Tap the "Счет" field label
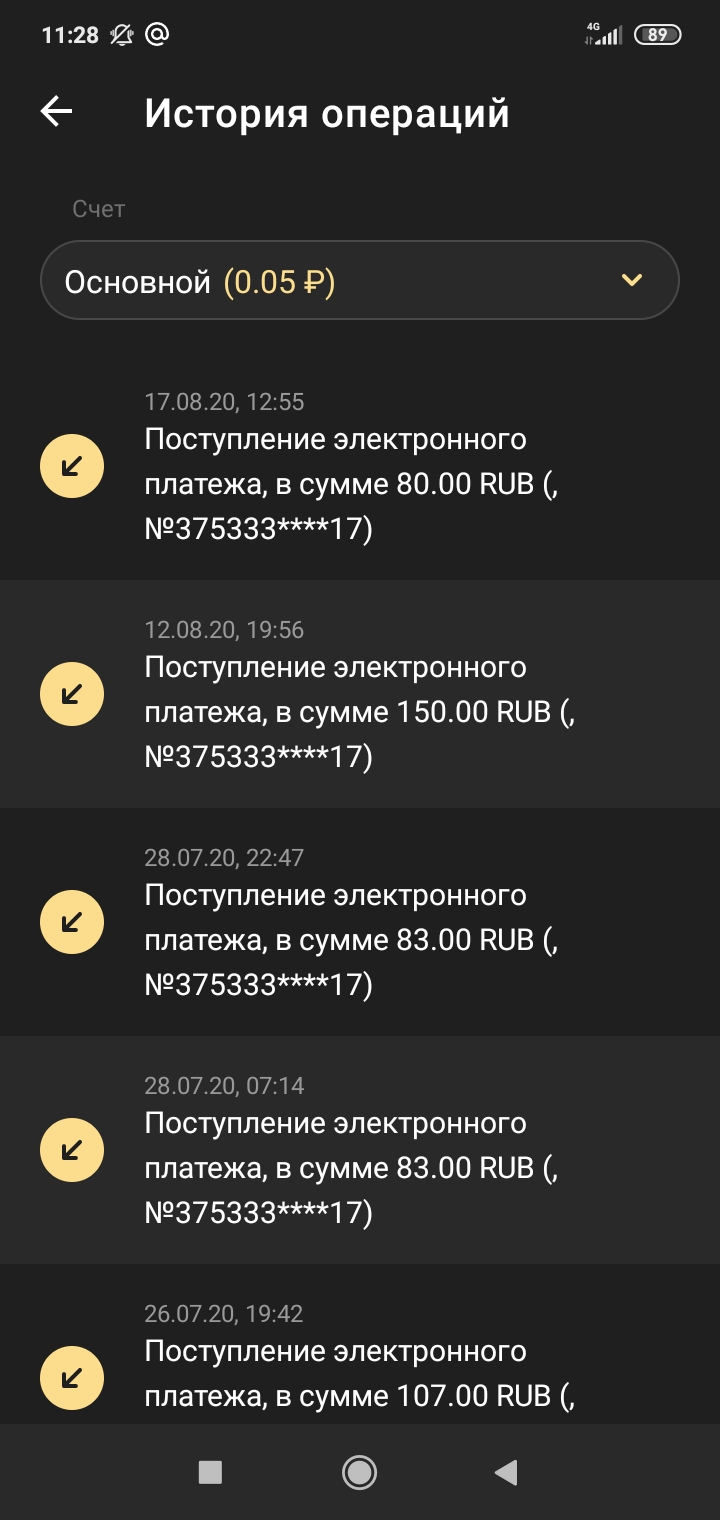720x1520 pixels. 99,208
